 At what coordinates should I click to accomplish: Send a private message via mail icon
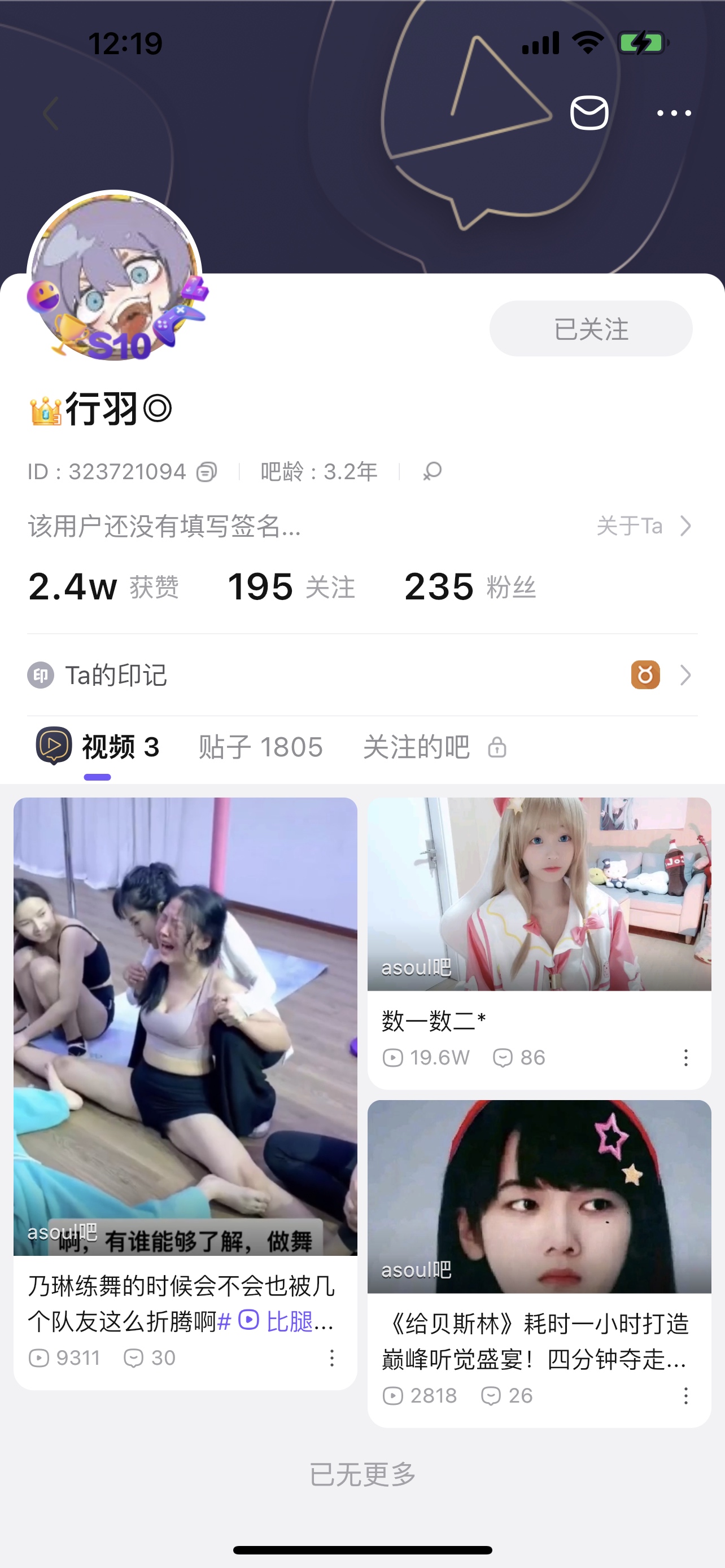pyautogui.click(x=589, y=113)
